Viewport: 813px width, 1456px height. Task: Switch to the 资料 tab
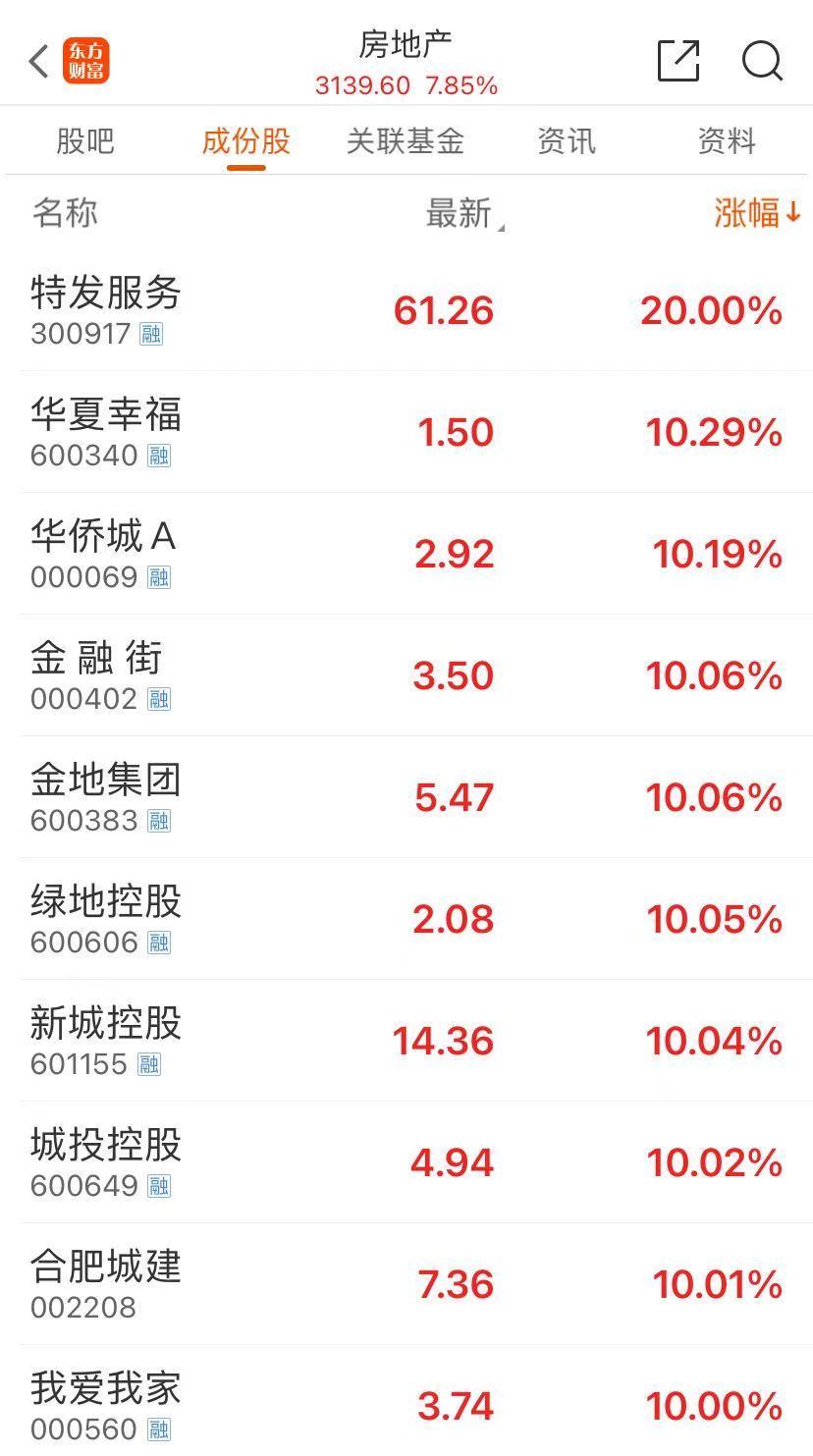point(727,141)
